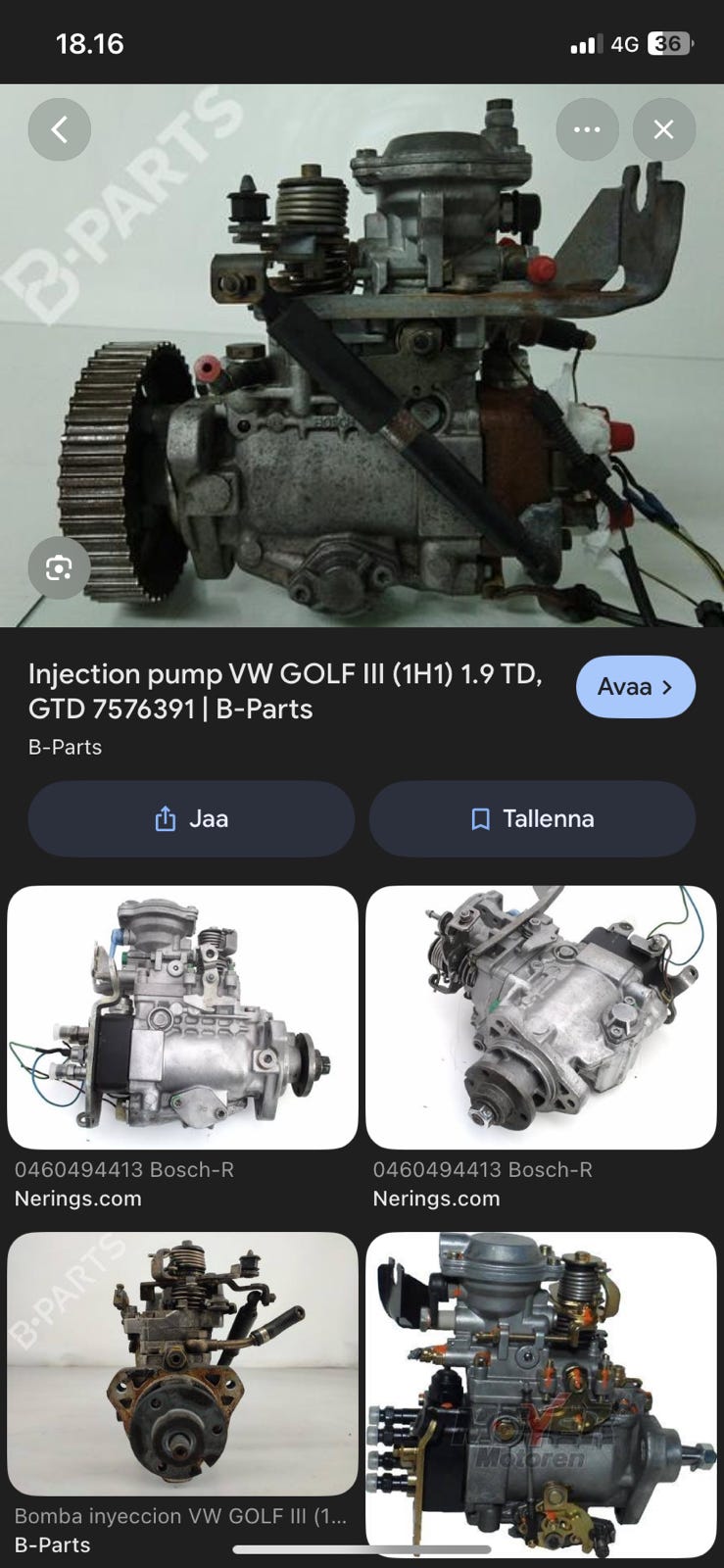Close the image viewer

(x=663, y=129)
